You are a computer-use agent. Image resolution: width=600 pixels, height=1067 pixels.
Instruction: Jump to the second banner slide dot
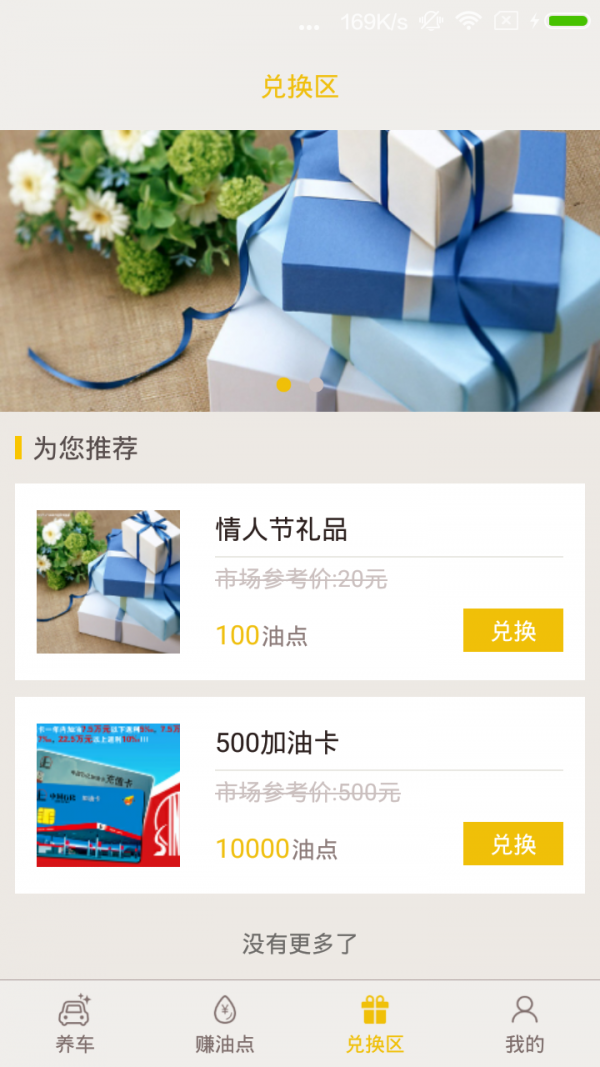316,385
